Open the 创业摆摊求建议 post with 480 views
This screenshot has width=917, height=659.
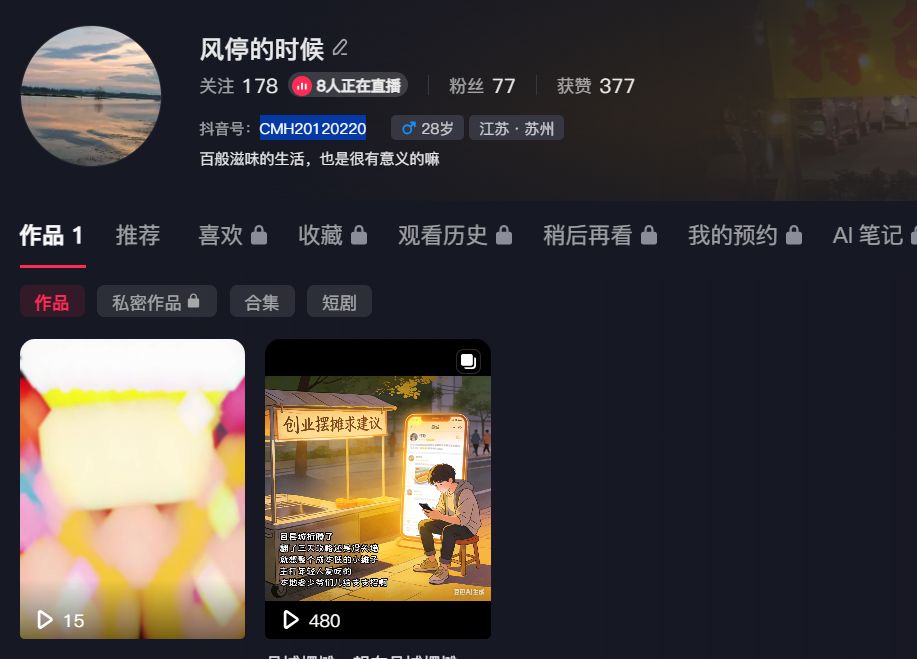377,488
